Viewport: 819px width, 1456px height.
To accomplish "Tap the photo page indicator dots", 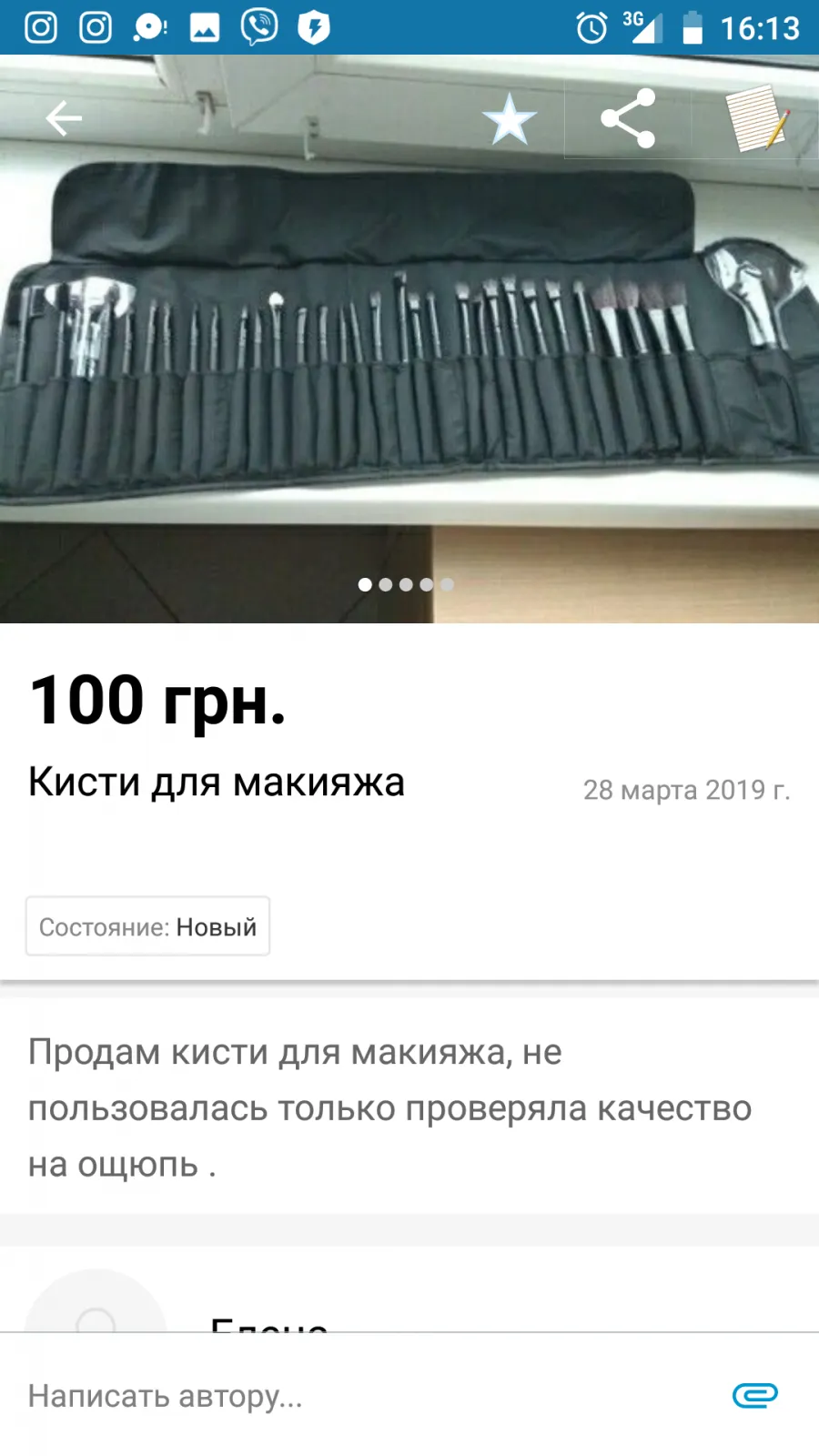I will tap(406, 584).
